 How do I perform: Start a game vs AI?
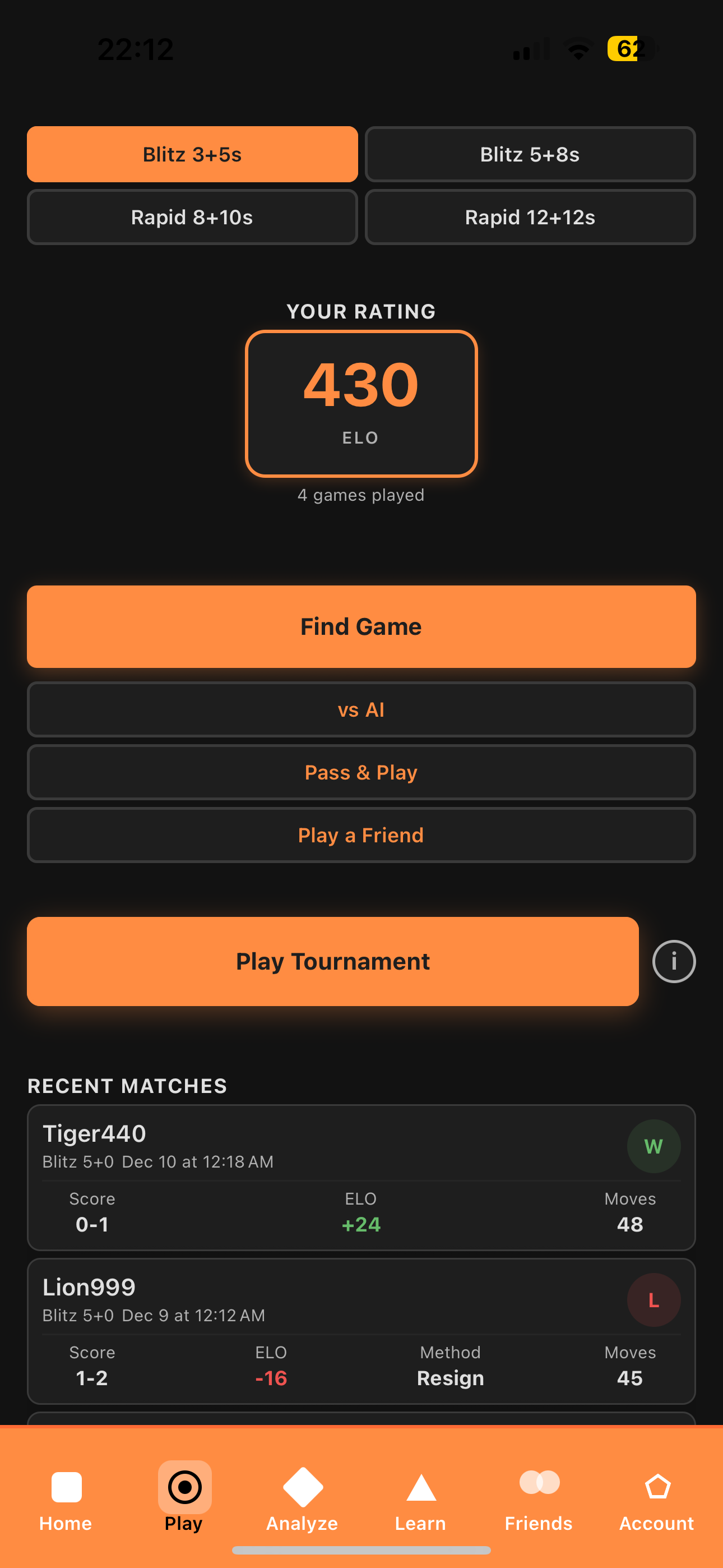coord(361,710)
